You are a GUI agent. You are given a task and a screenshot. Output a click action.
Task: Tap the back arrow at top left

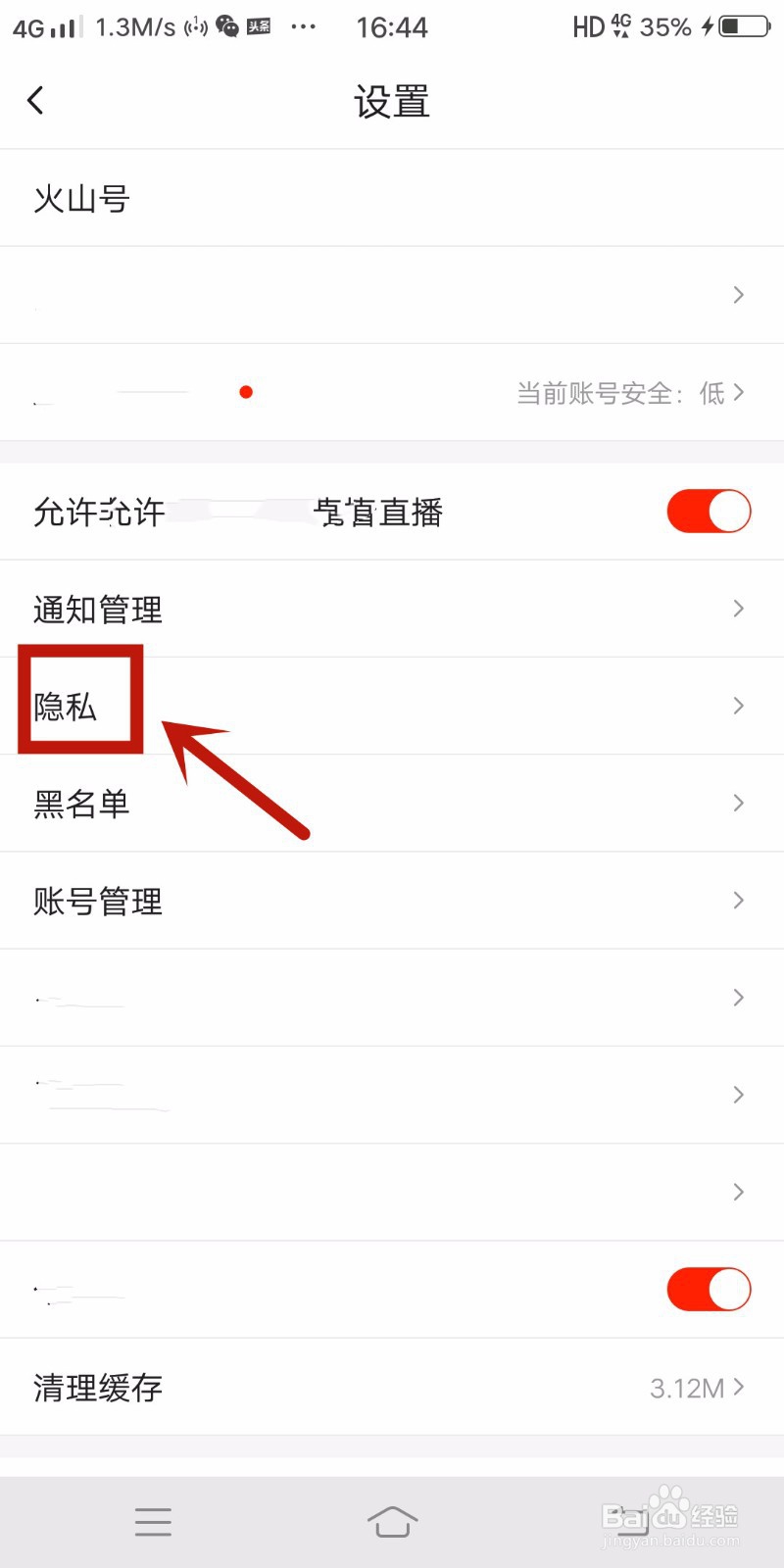pos(36,100)
